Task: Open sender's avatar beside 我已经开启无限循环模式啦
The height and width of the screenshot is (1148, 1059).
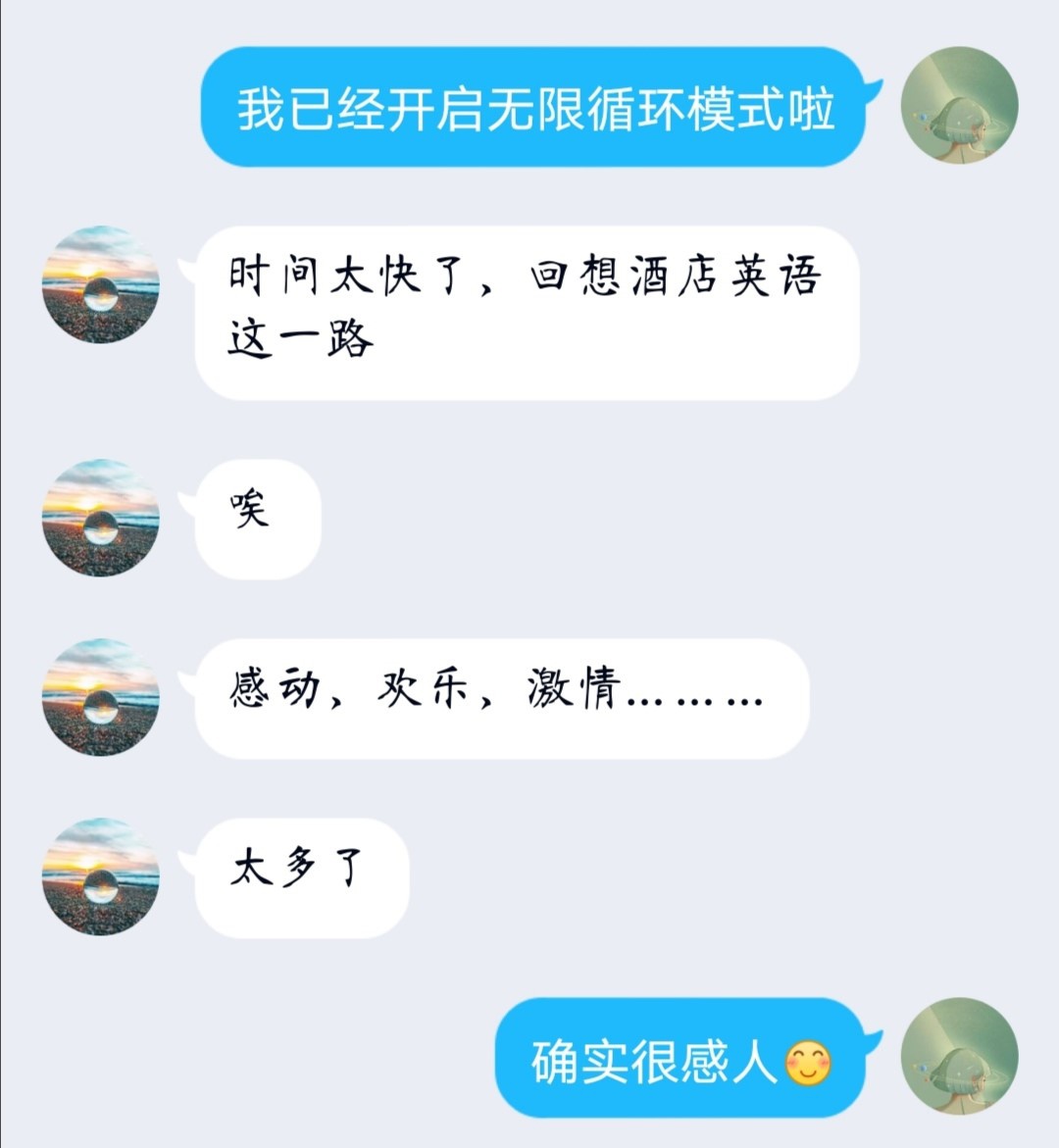Action: pos(959,105)
